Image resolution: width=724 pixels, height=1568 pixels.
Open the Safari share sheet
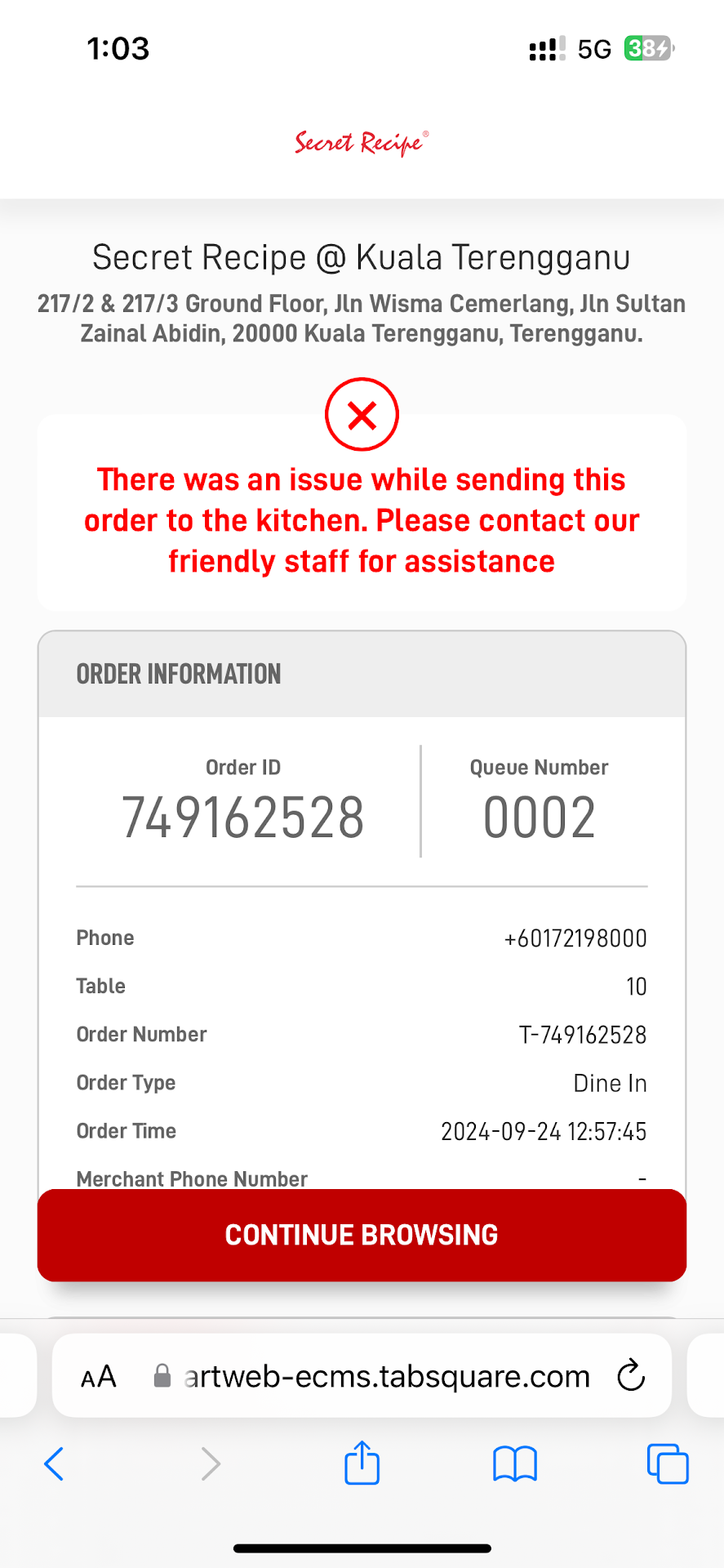[362, 1463]
